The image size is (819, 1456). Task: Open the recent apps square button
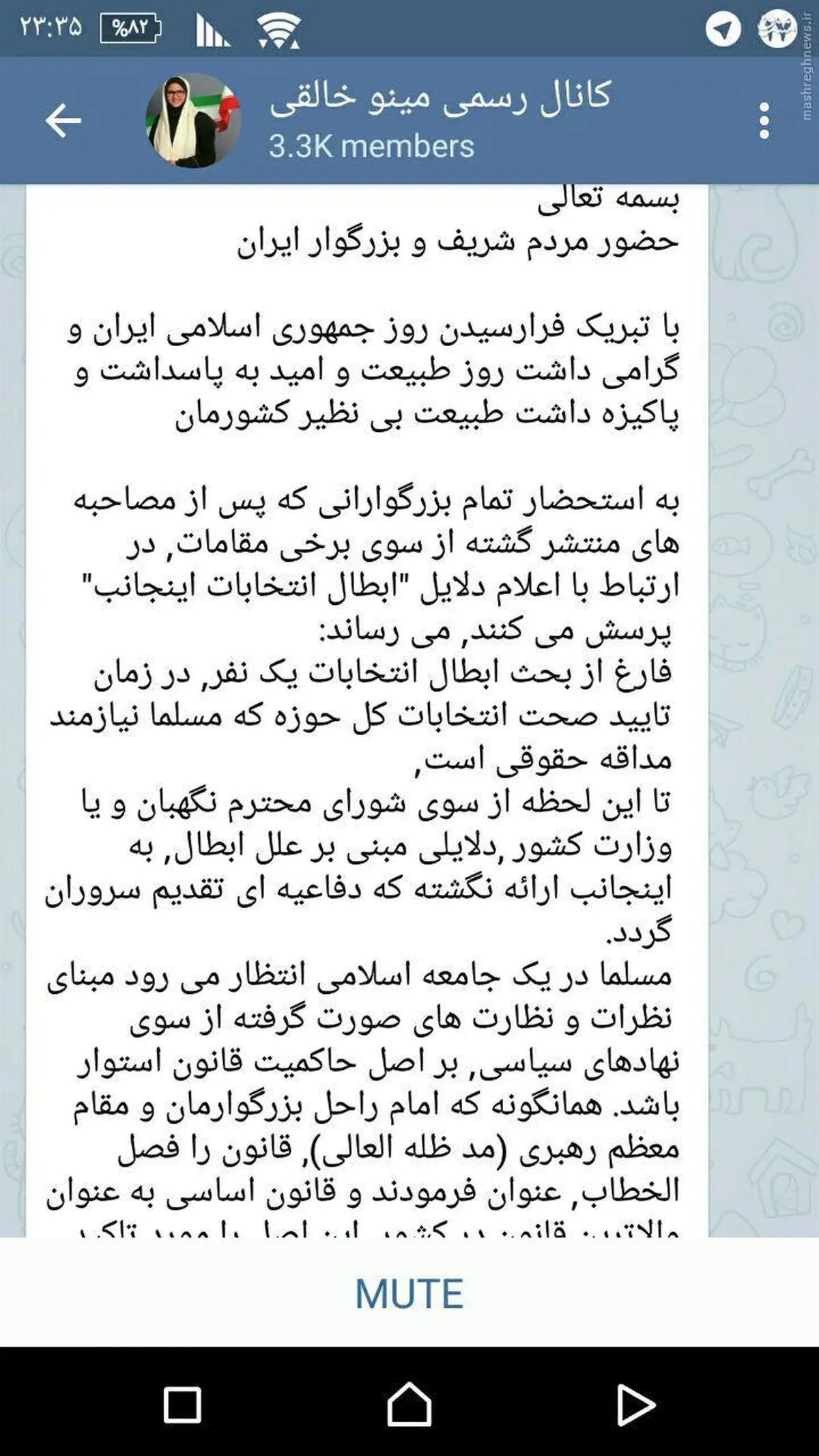click(182, 1405)
